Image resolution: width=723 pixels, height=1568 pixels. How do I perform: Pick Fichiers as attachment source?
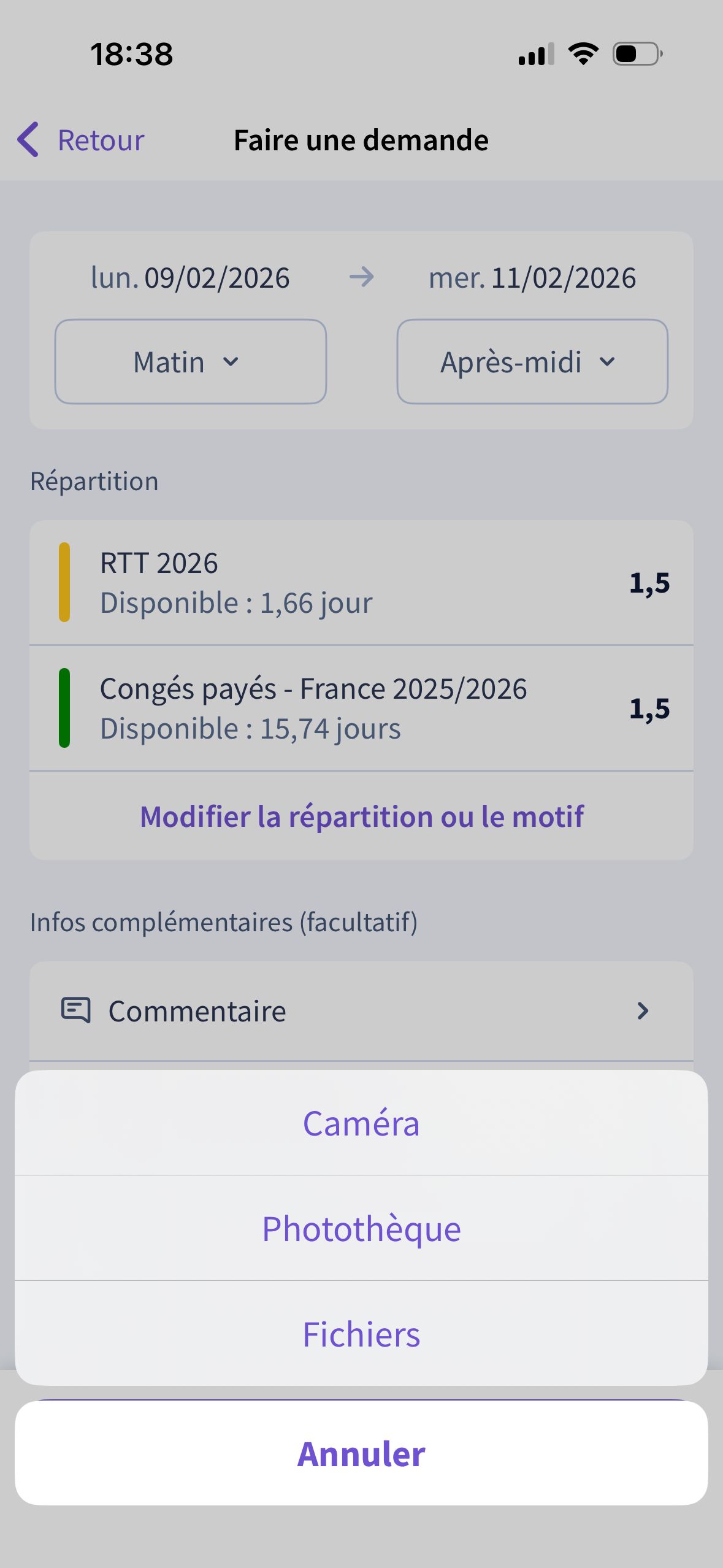(361, 1334)
